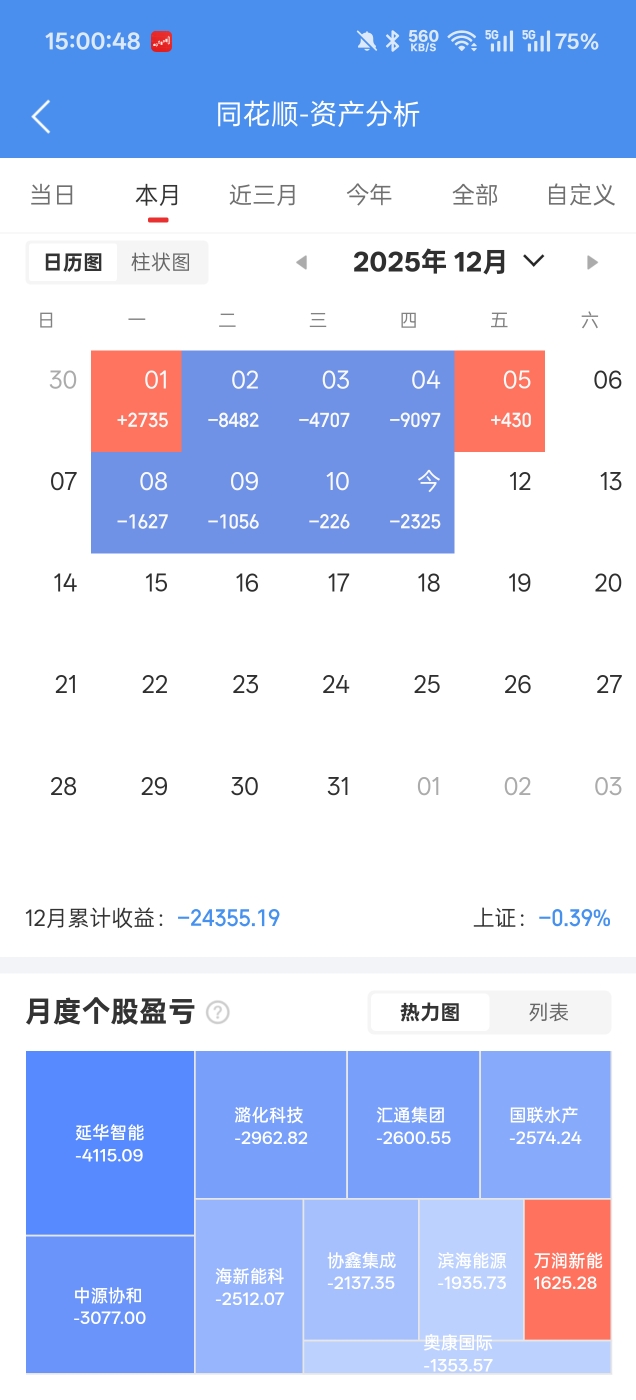The width and height of the screenshot is (636, 1400).
Task: Switch to the 今年 tab
Action: [x=369, y=195]
